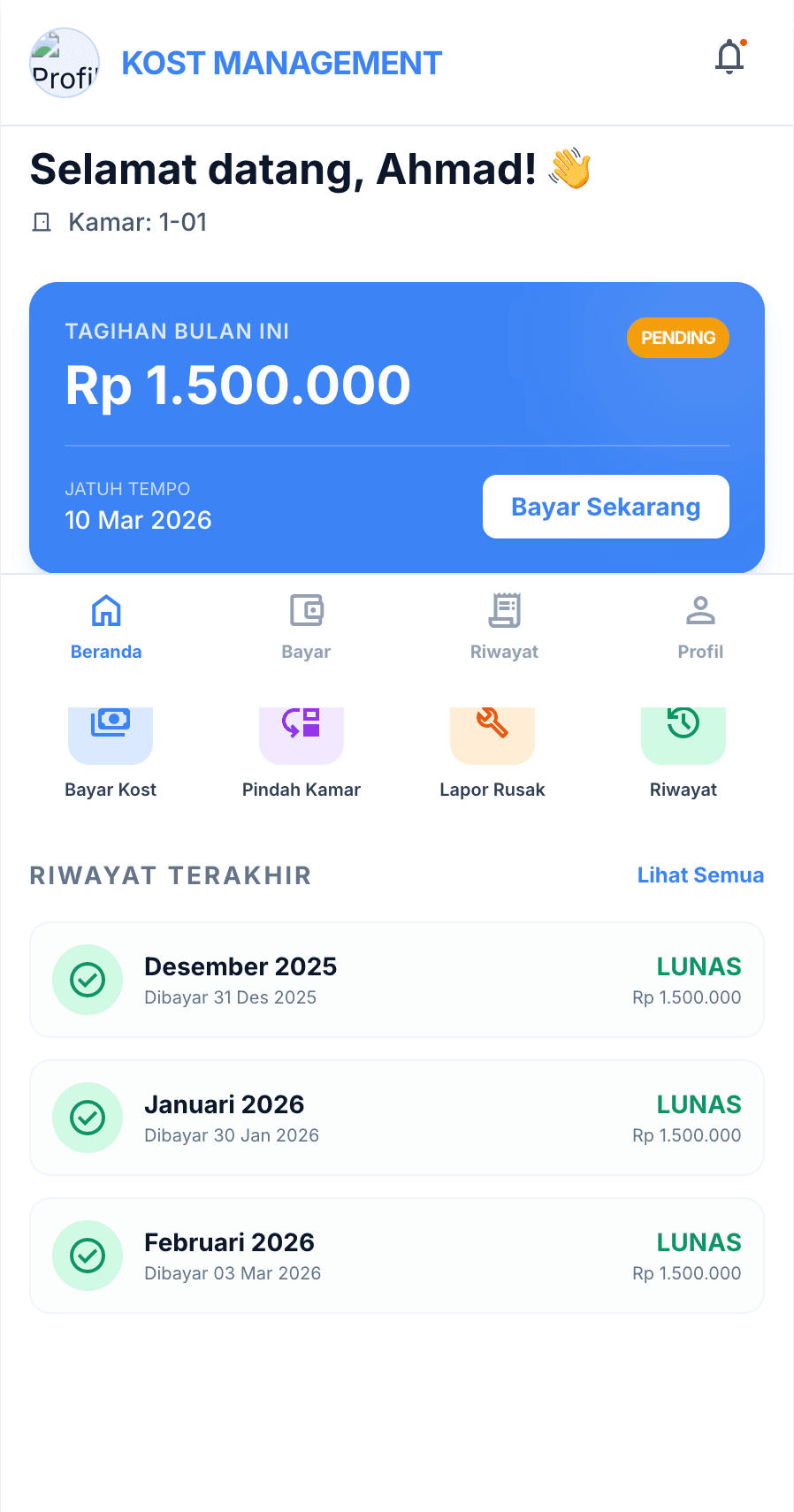Tap the PENDING status badge
The height and width of the screenshot is (1512, 794).
click(677, 338)
